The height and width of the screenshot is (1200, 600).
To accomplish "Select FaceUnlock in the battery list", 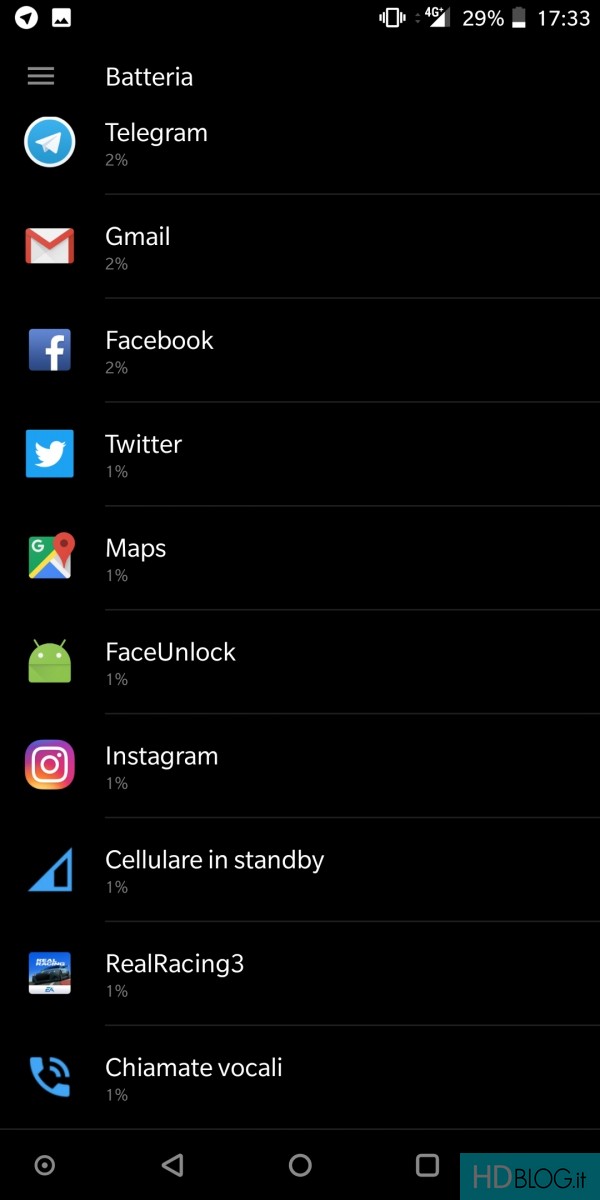I will coord(300,663).
